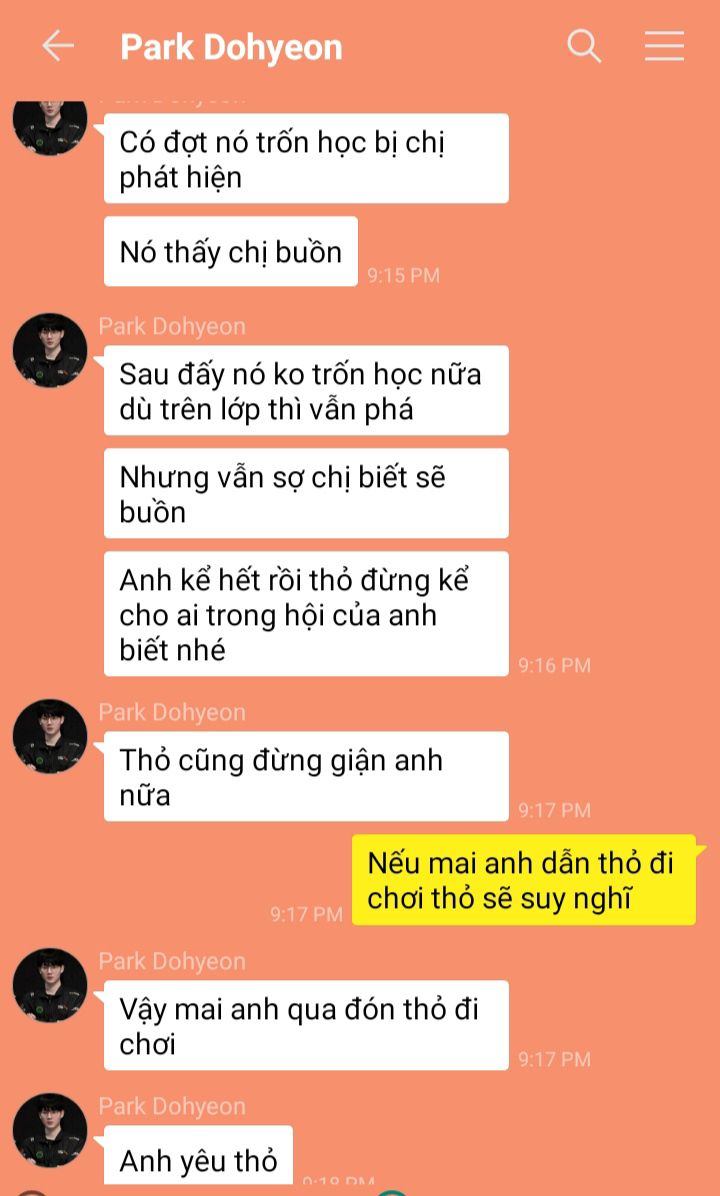Open the chat hamburger menu
This screenshot has width=720, height=1196.
pos(664,47)
